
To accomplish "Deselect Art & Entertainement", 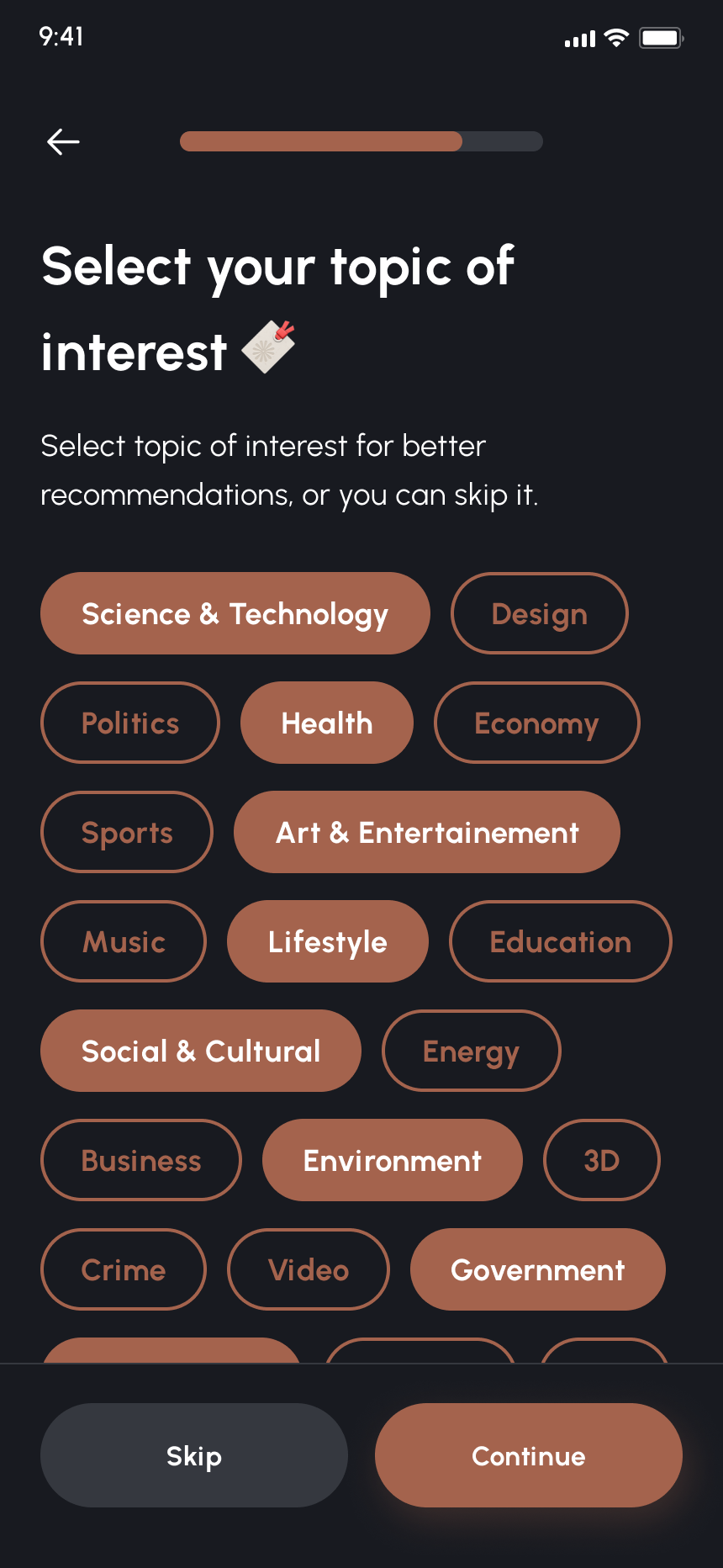I will click(x=426, y=832).
